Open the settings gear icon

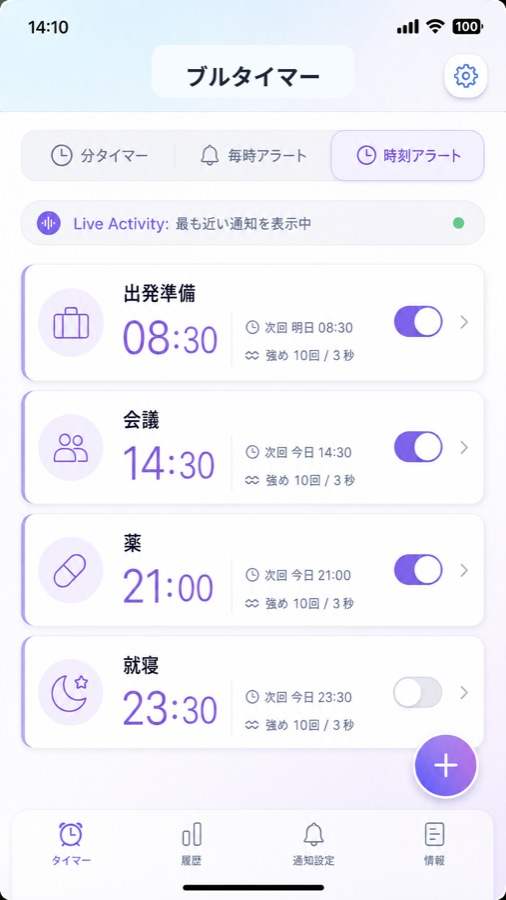(x=465, y=76)
